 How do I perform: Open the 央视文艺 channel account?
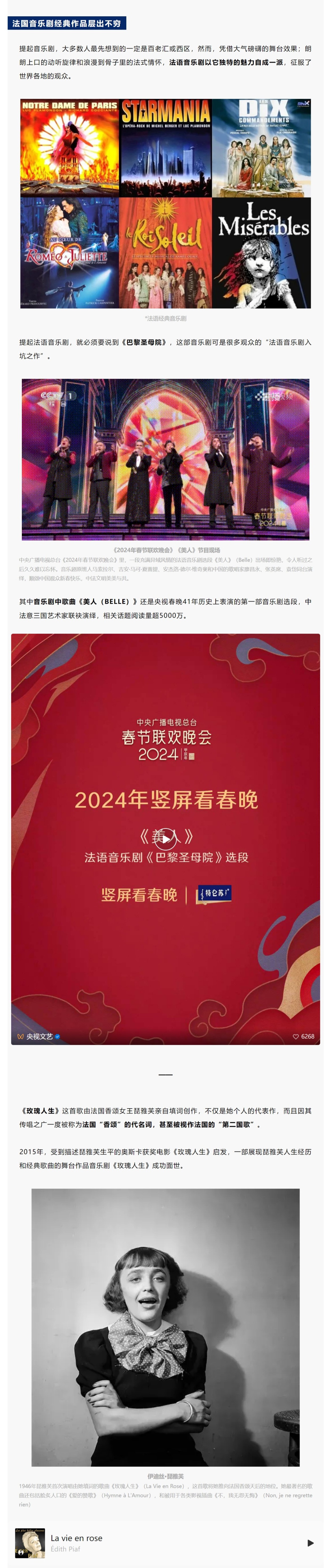39,1037
